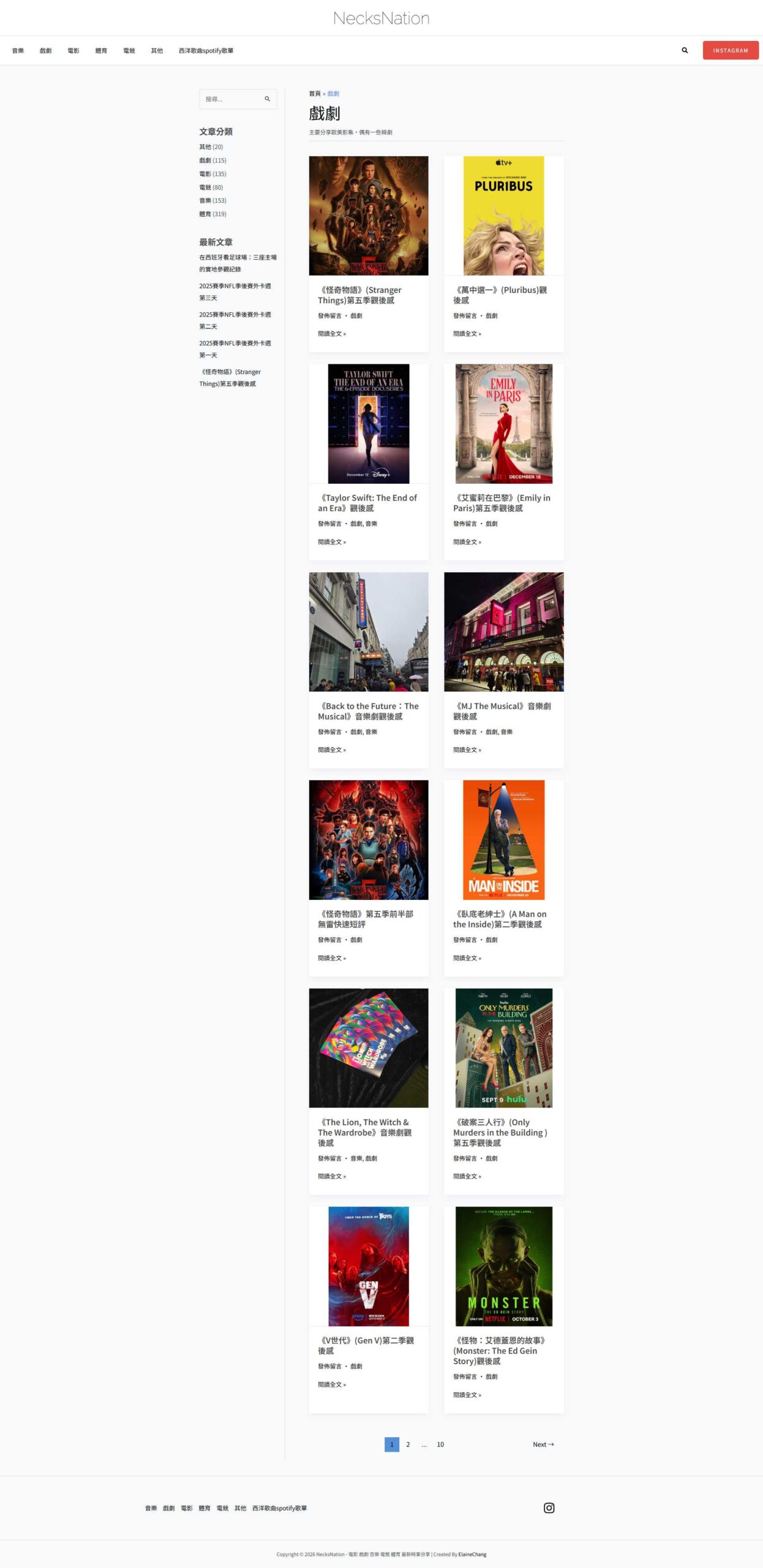Viewport: 763px width, 1568px height.
Task: Open the 體育 (319) category link
Action: (212, 214)
